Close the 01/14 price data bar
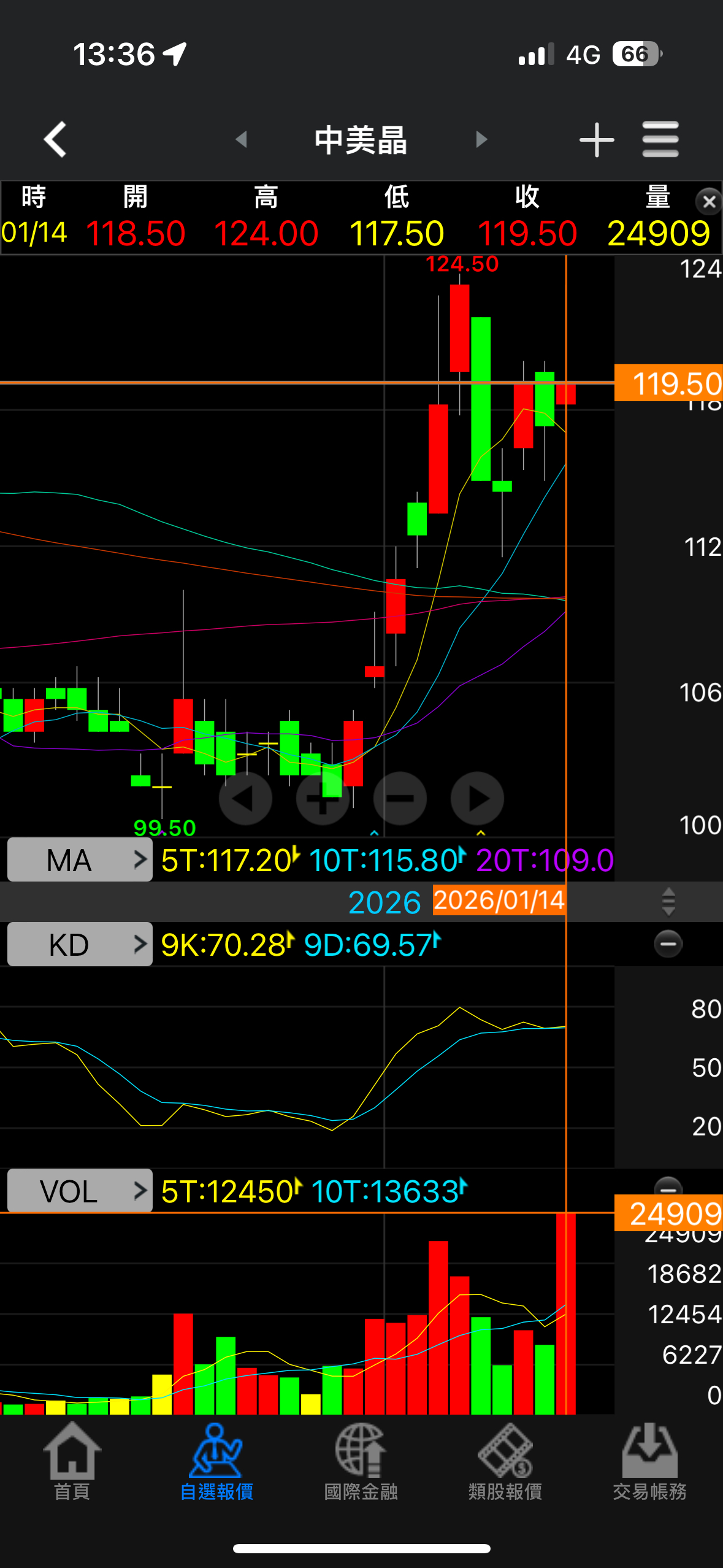Image resolution: width=723 pixels, height=1568 pixels. coord(709,201)
